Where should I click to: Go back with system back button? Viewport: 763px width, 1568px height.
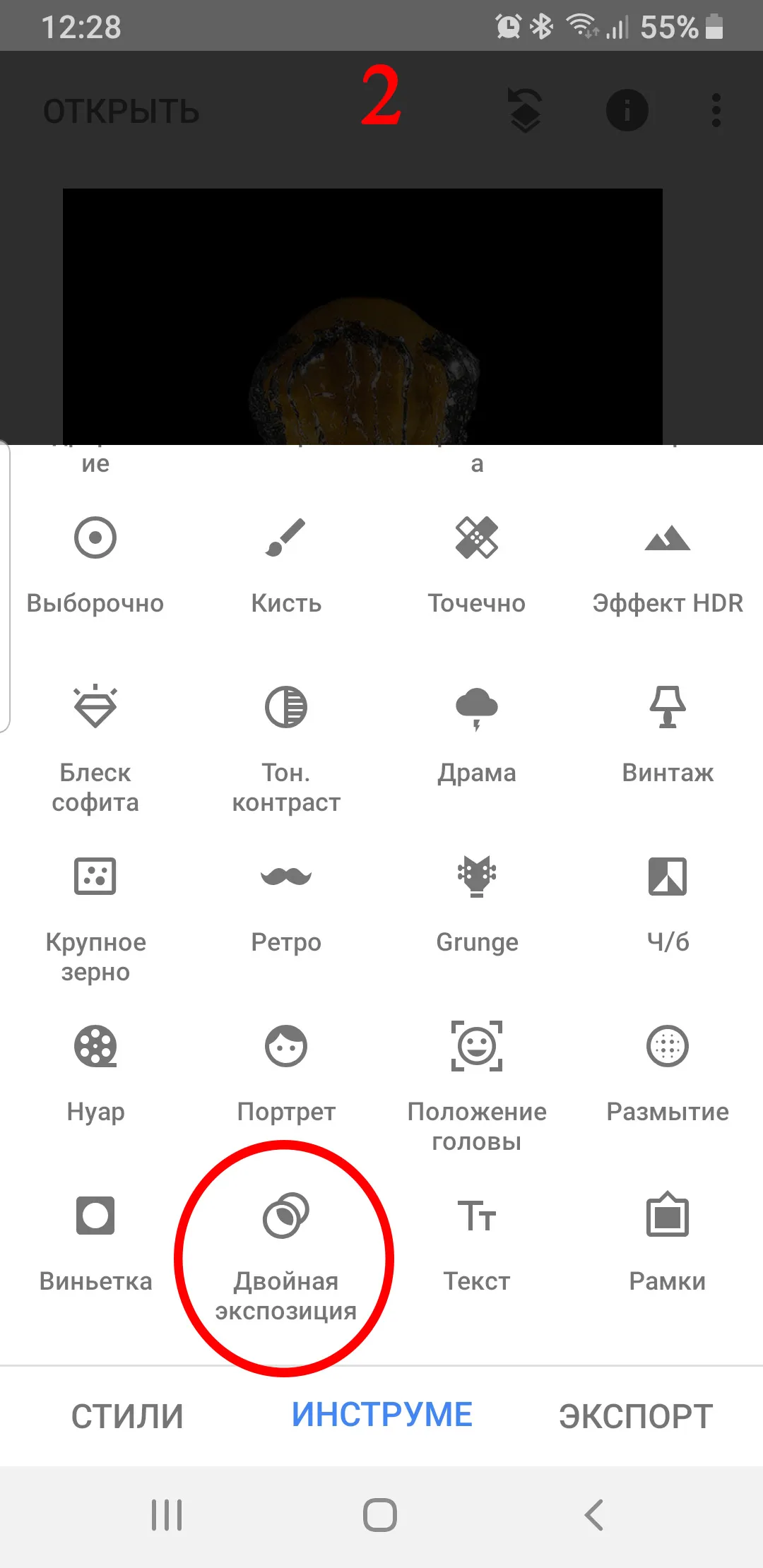[594, 1515]
